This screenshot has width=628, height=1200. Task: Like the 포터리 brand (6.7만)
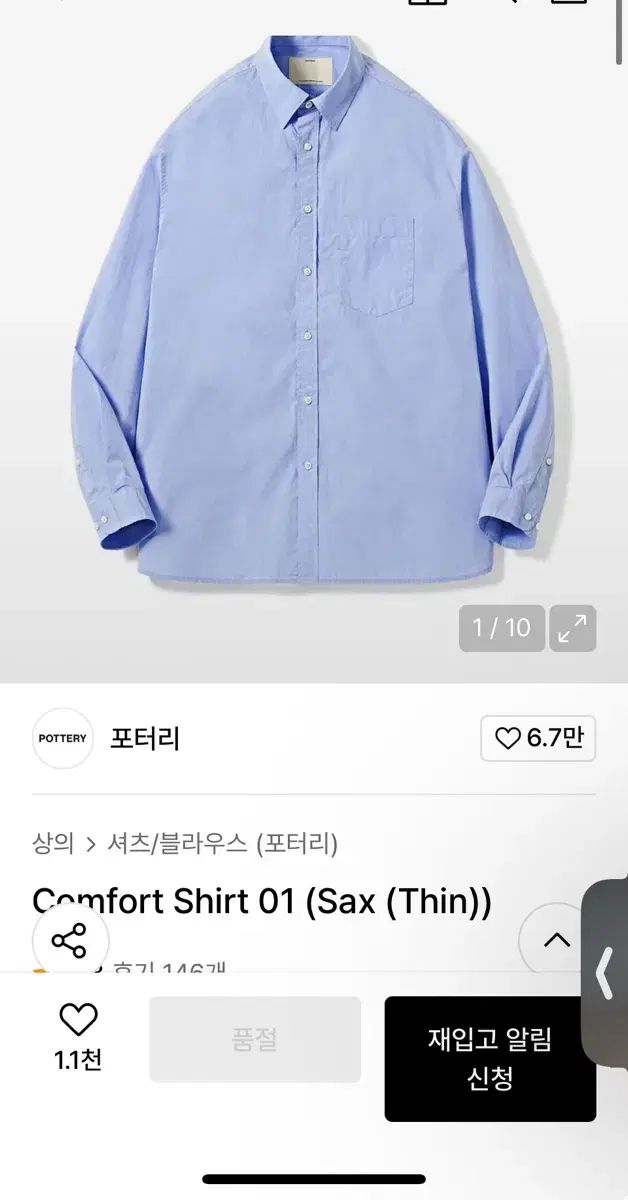[538, 739]
